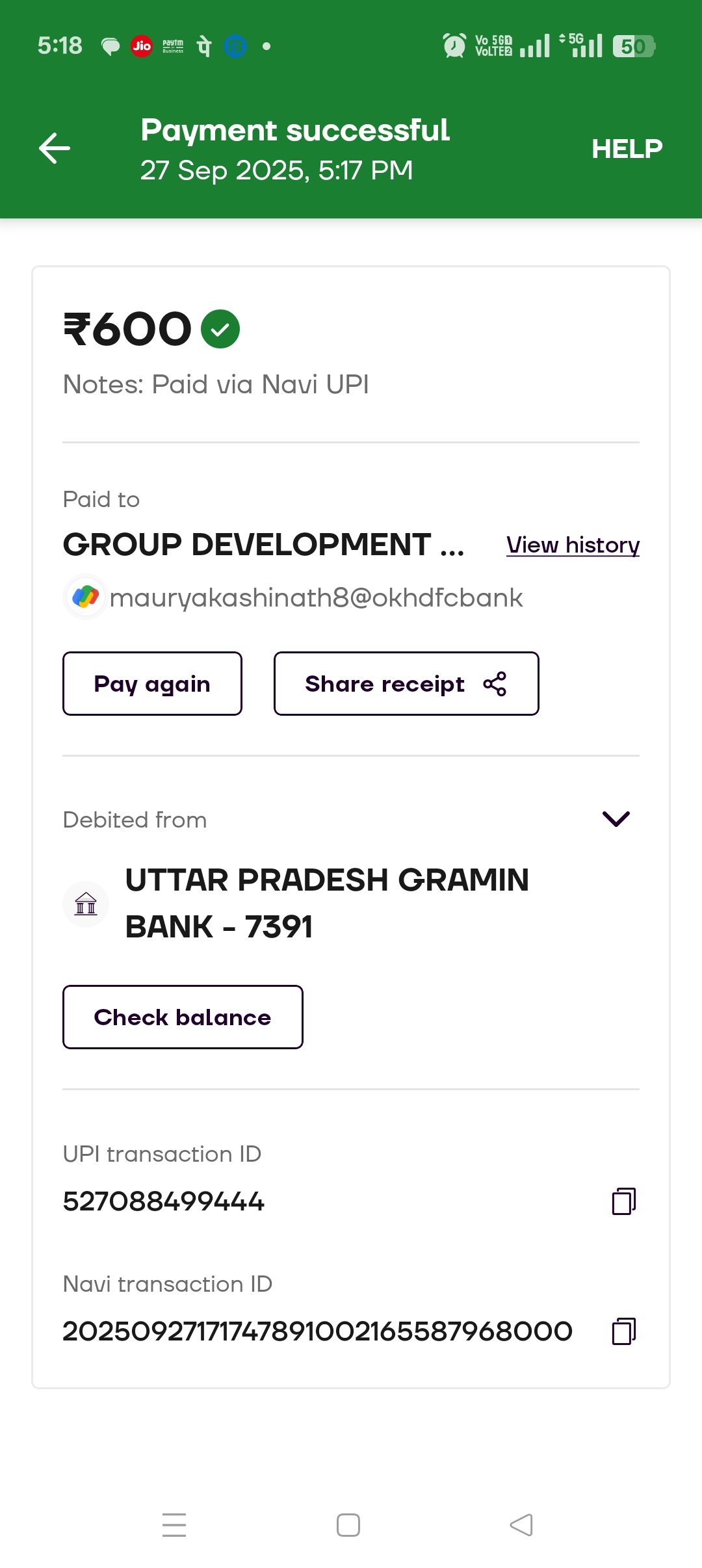This screenshot has height=1568, width=702.
Task: Tap the Pay again button
Action: (152, 684)
